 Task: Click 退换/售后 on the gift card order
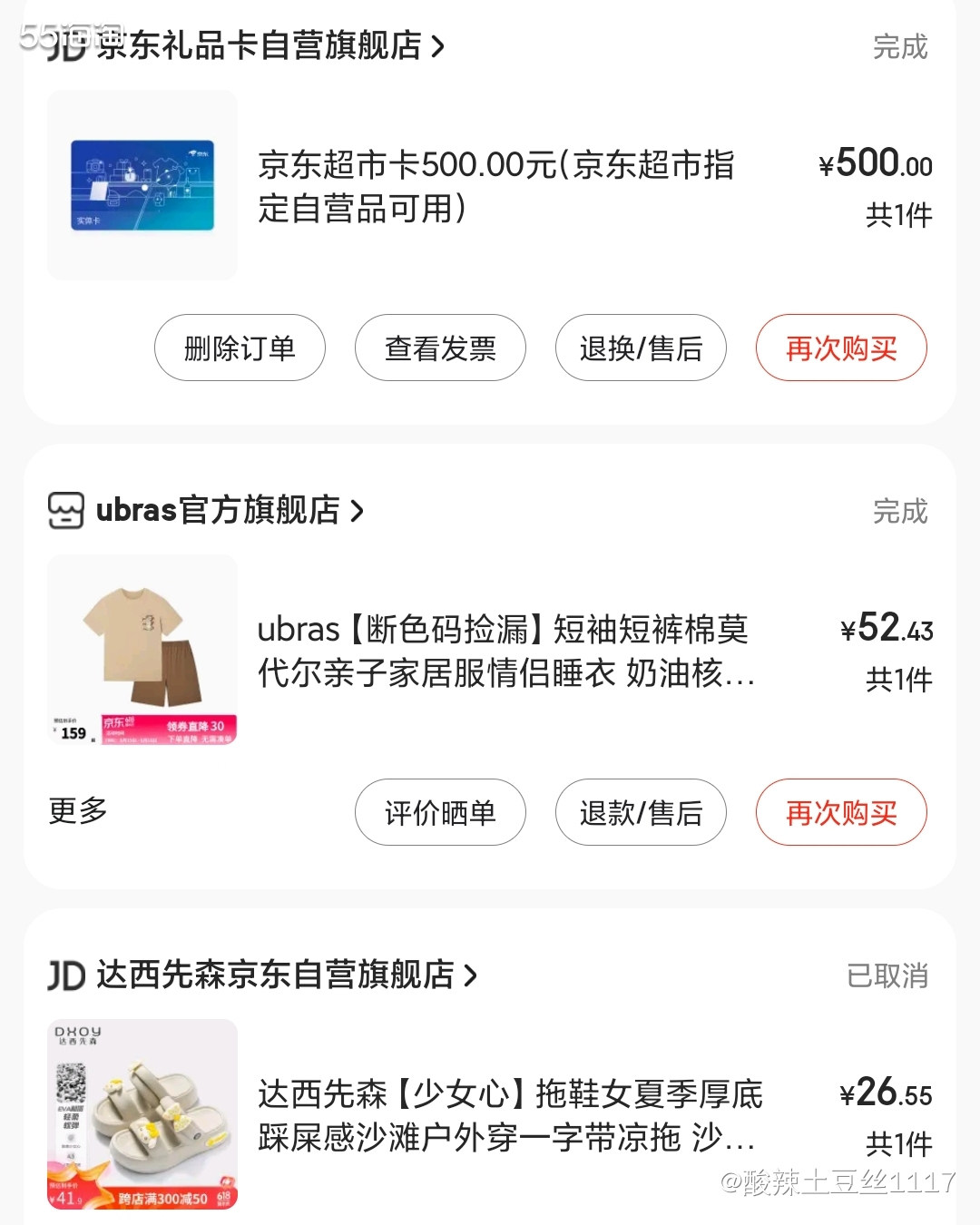(641, 348)
